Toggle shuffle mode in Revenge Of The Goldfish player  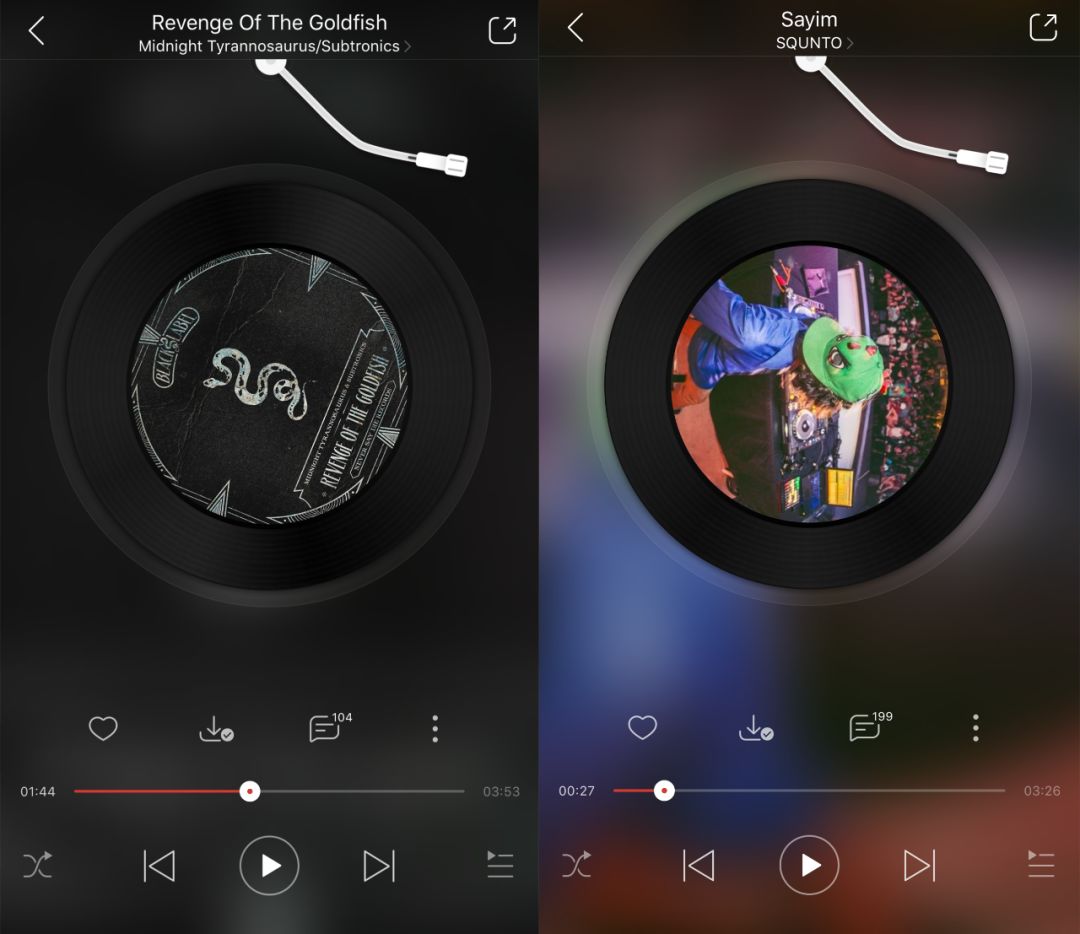coord(37,865)
